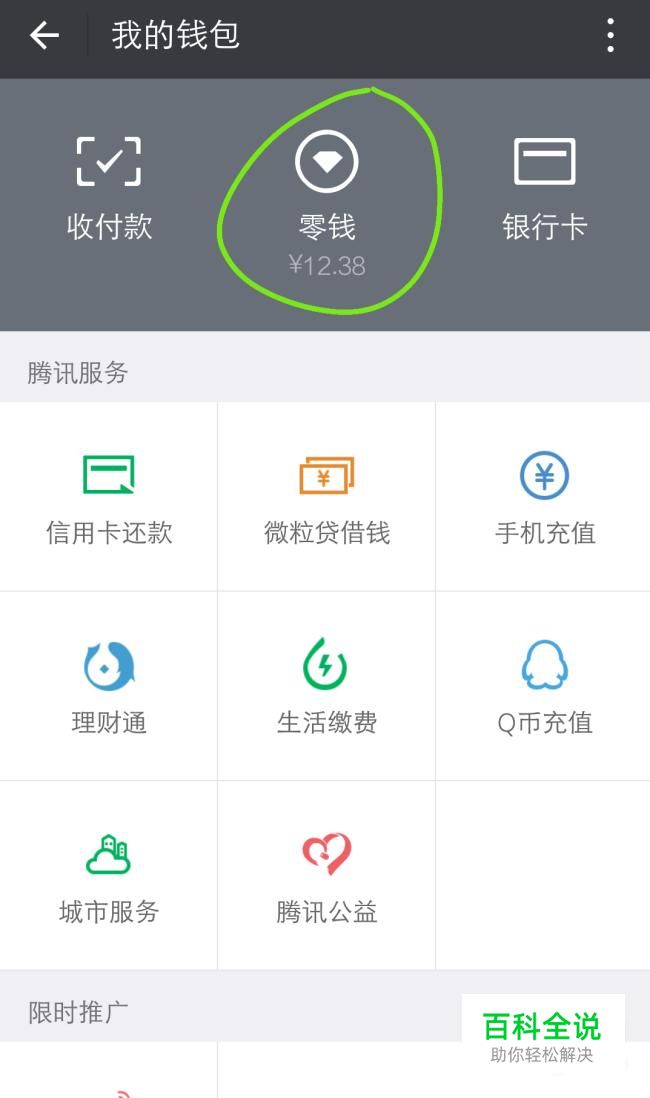
Task: Open 腾讯公益 charity
Action: 327,875
